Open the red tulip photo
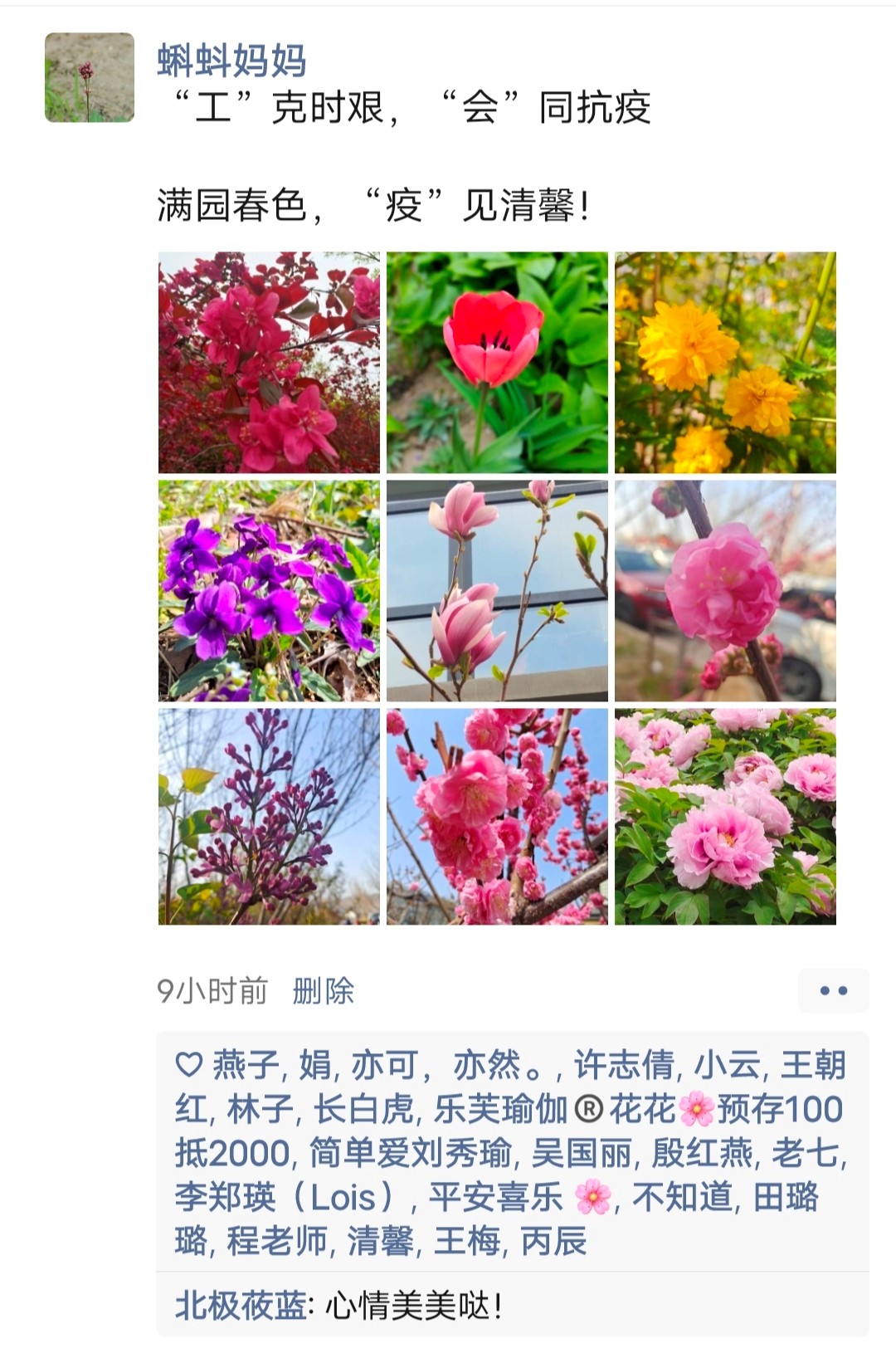This screenshot has height=1353, width=896. [x=497, y=362]
